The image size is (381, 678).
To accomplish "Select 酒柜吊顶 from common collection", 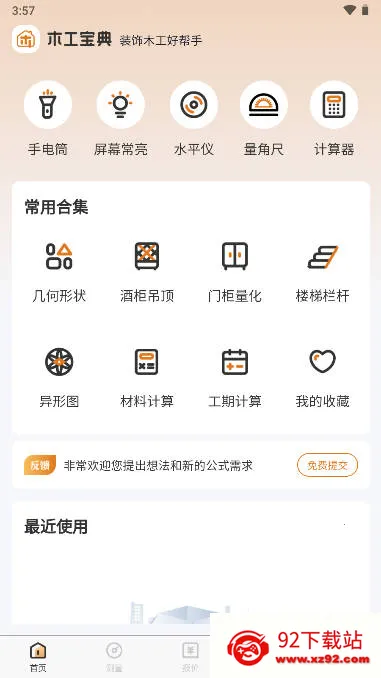I will tap(147, 272).
